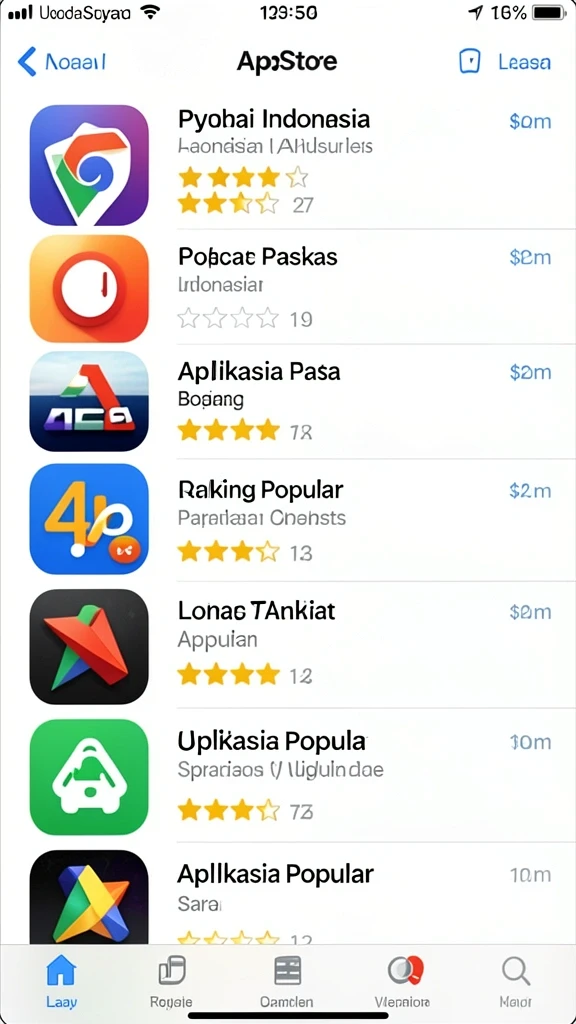
Task: Tap the price button for Raking Popular
Action: point(530,491)
